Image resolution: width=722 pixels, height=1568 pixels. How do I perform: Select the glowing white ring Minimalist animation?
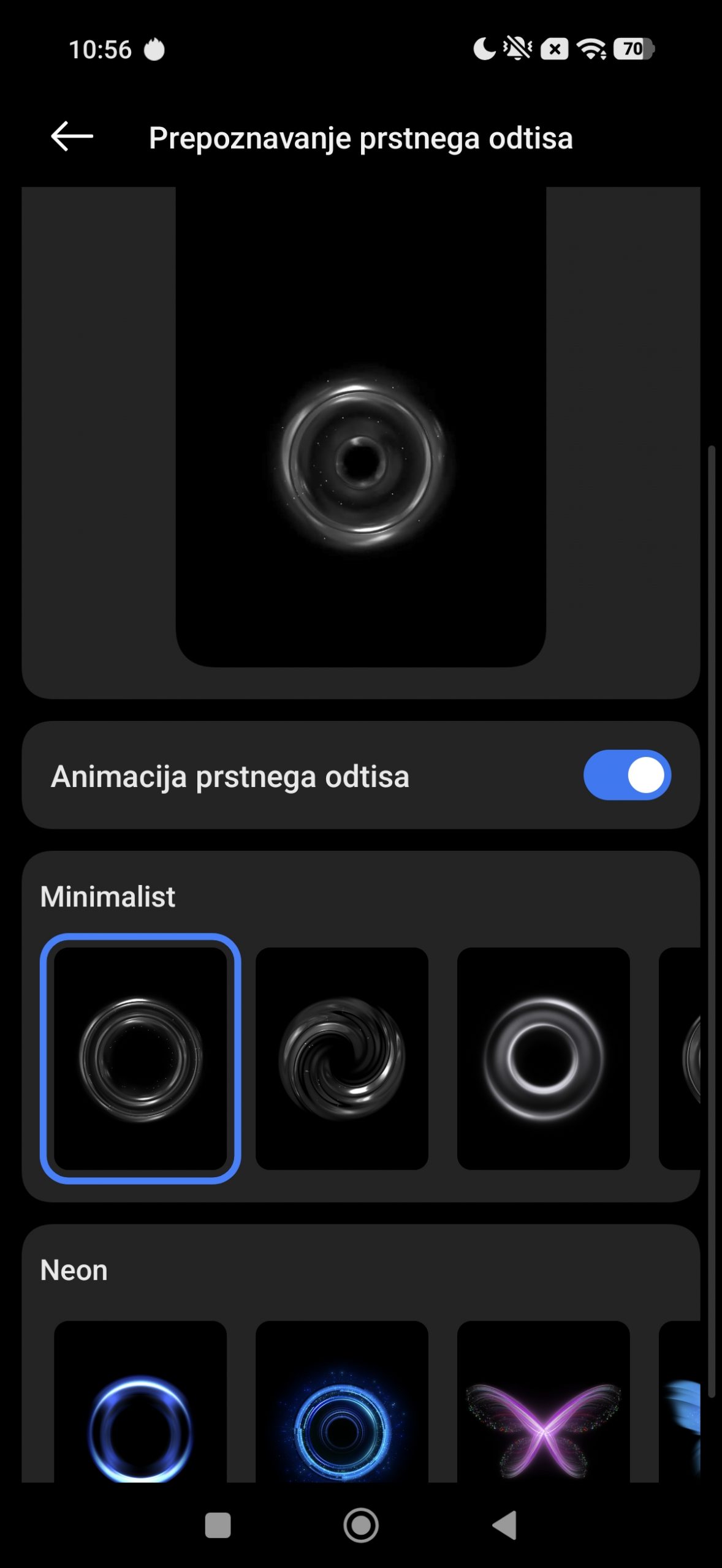click(x=543, y=1058)
